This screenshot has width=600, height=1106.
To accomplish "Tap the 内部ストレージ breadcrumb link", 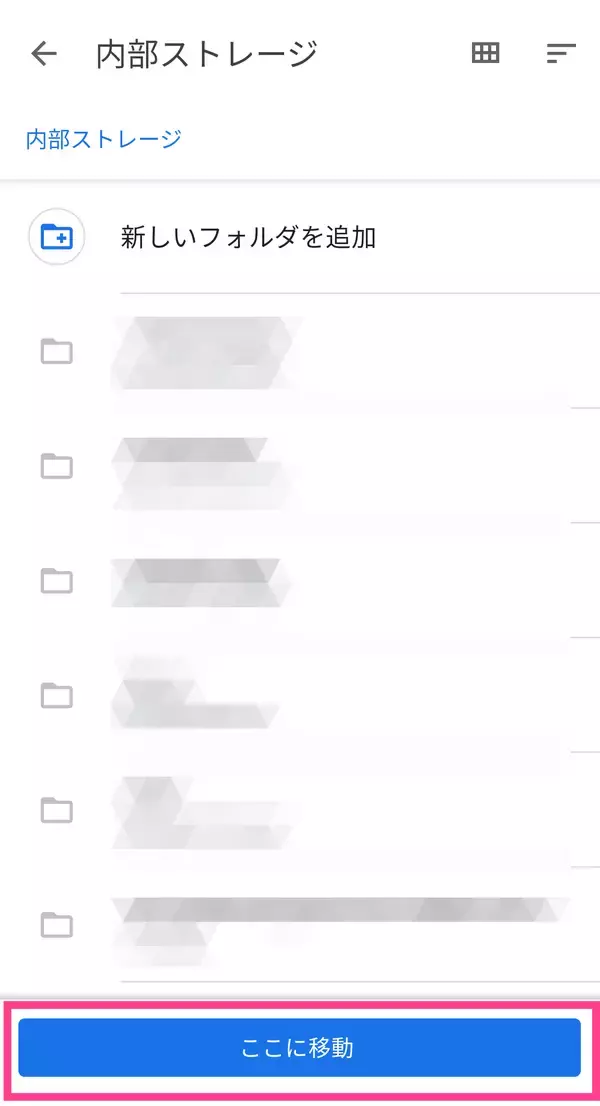I will point(103,138).
